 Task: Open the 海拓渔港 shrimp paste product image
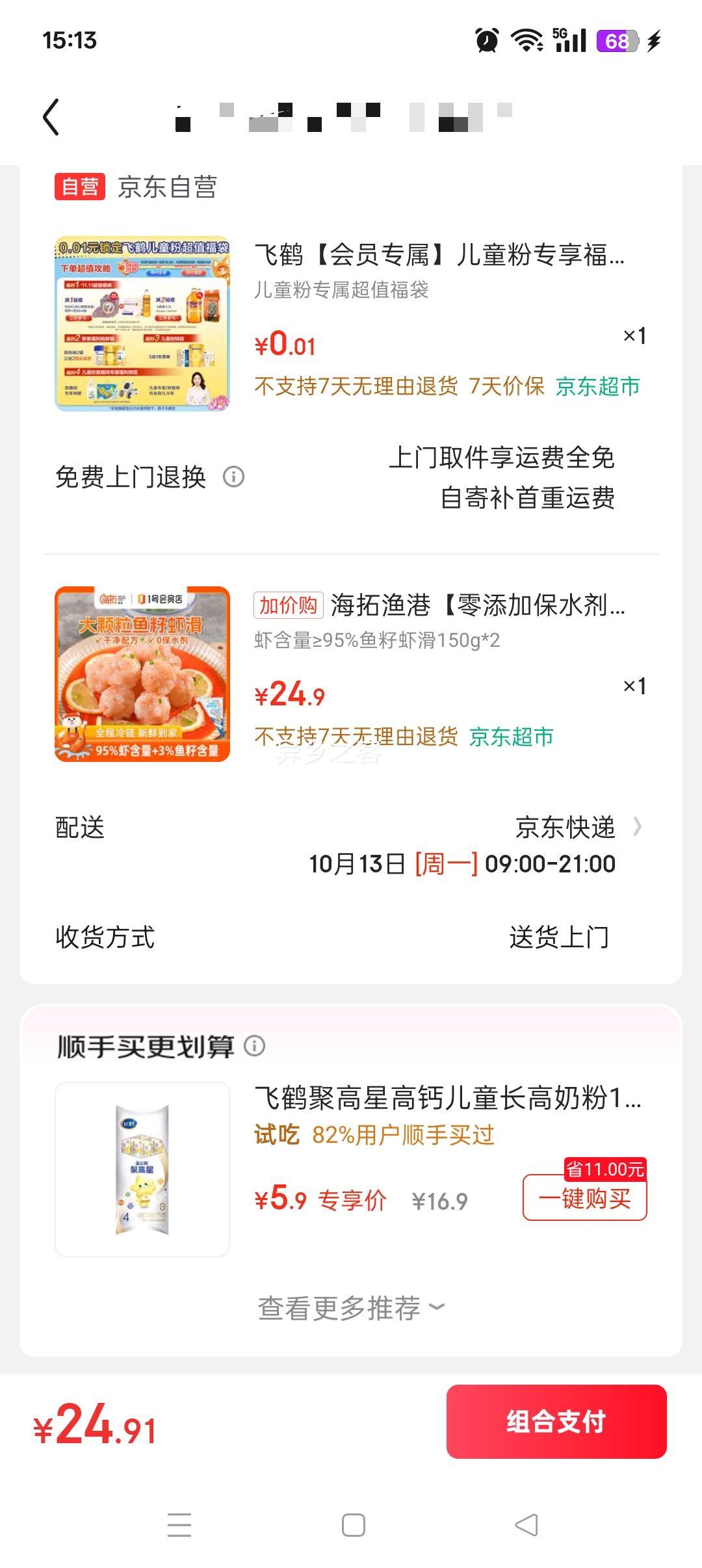(142, 674)
